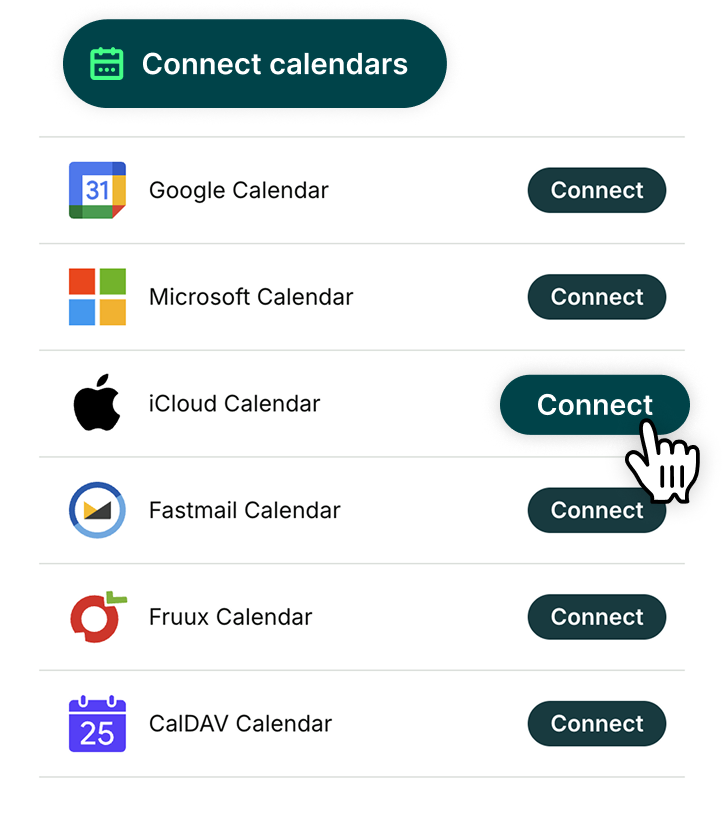Viewport: 726px width, 825px height.
Task: Select the Apple logo for iCloud Calendar
Action: [96, 403]
